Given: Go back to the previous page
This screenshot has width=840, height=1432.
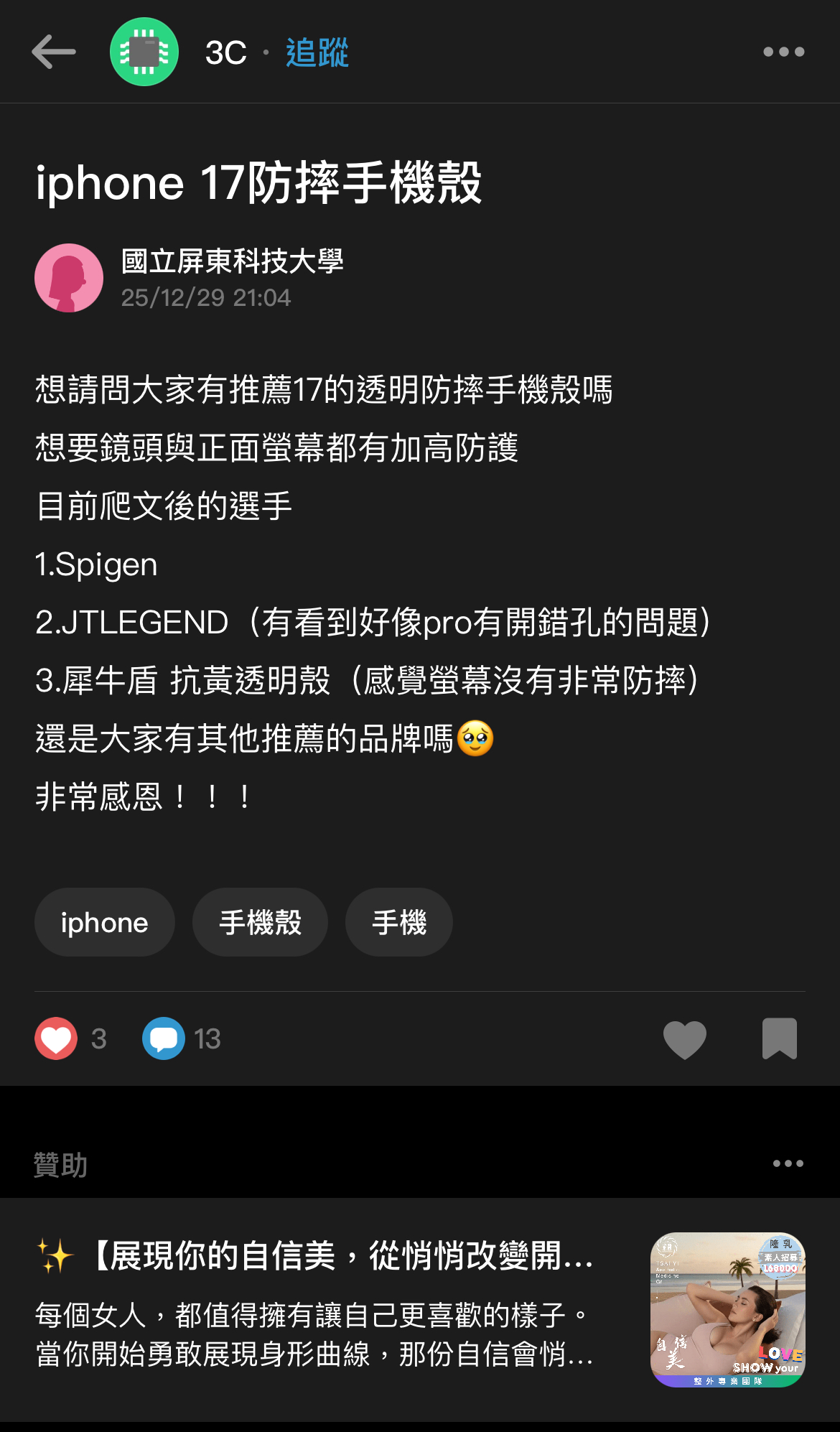Looking at the screenshot, I should click(54, 52).
